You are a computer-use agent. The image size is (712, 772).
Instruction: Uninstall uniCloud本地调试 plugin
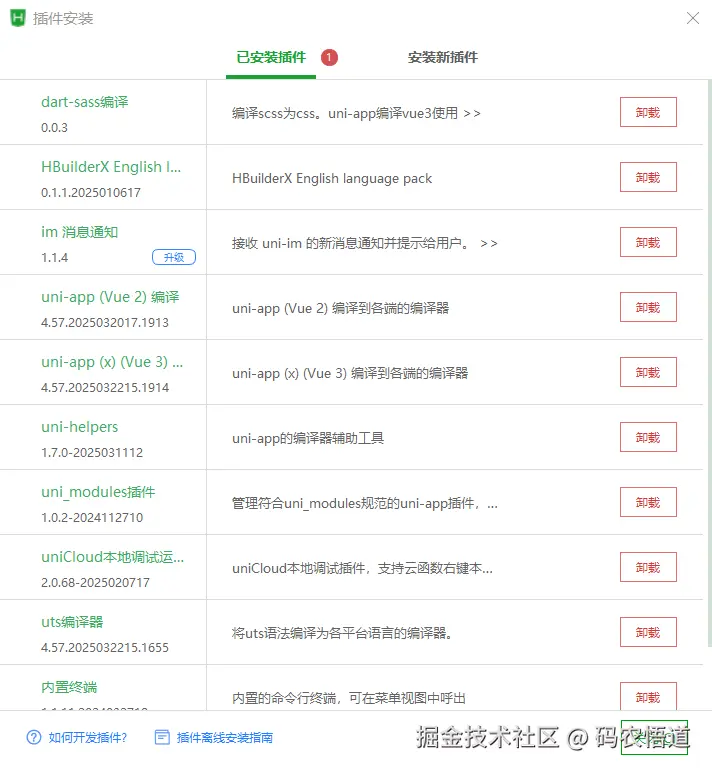click(648, 568)
